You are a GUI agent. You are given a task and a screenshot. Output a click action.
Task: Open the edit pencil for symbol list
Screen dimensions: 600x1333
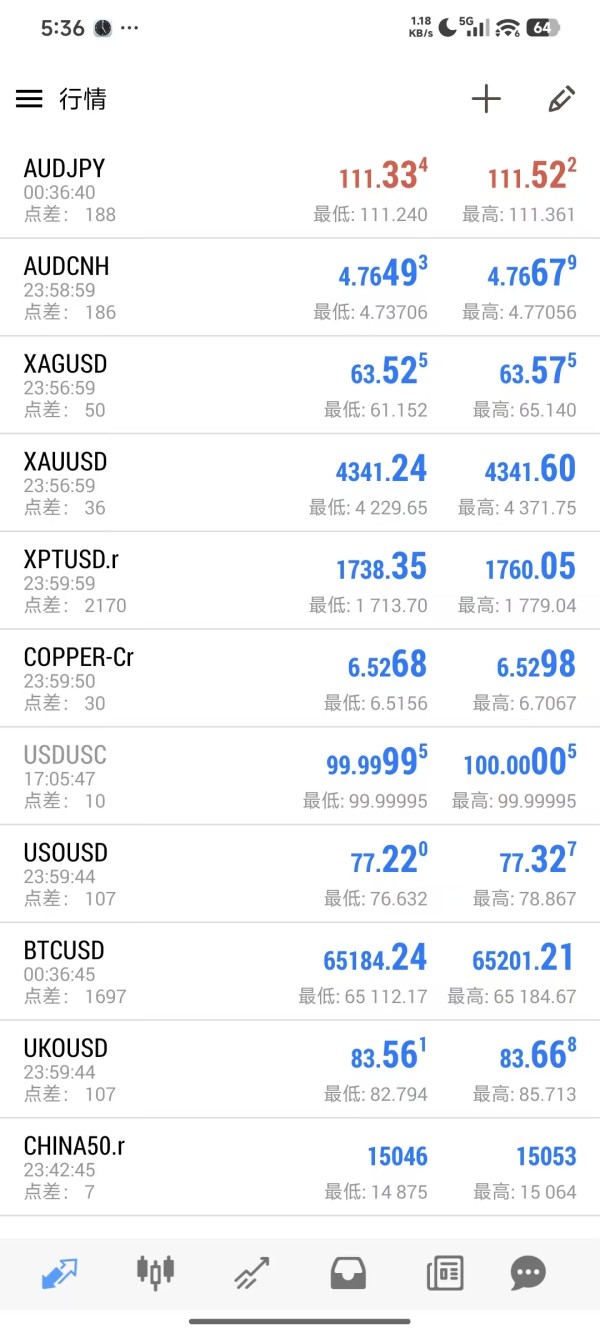pos(561,99)
